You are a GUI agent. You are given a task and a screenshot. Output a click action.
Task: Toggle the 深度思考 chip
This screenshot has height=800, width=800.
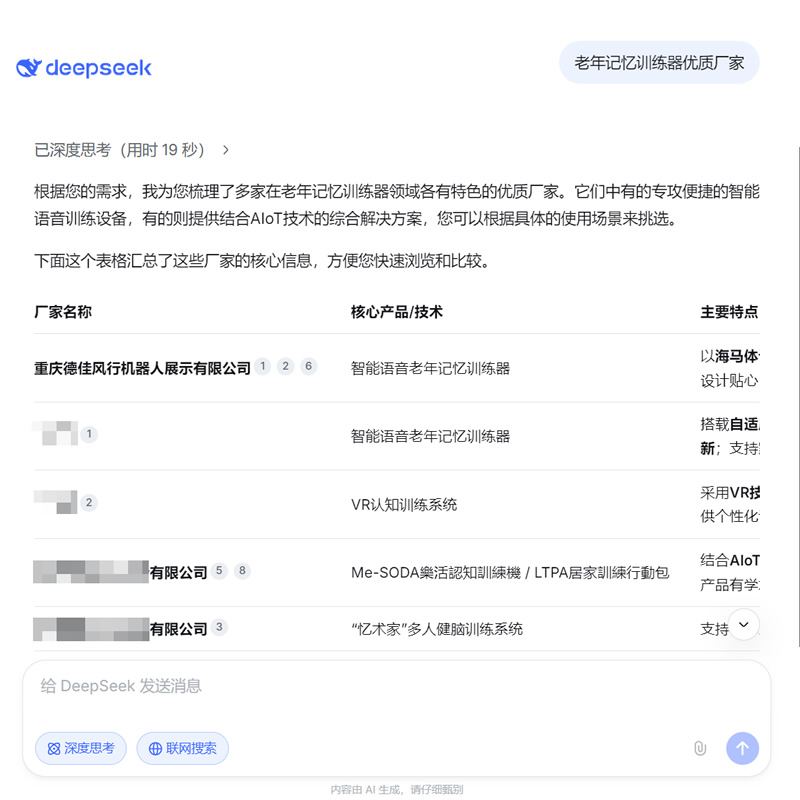[81, 748]
